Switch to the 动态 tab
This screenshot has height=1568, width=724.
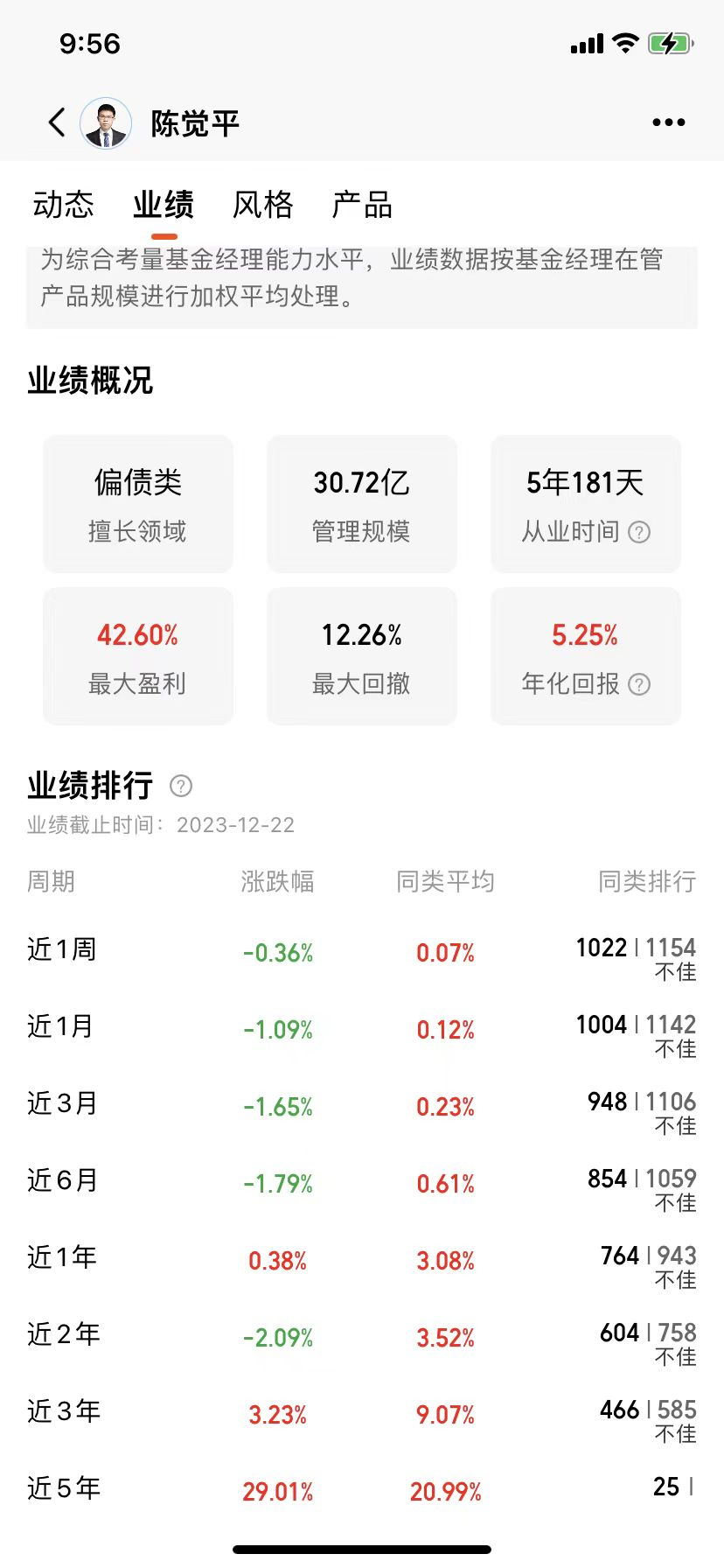[63, 205]
